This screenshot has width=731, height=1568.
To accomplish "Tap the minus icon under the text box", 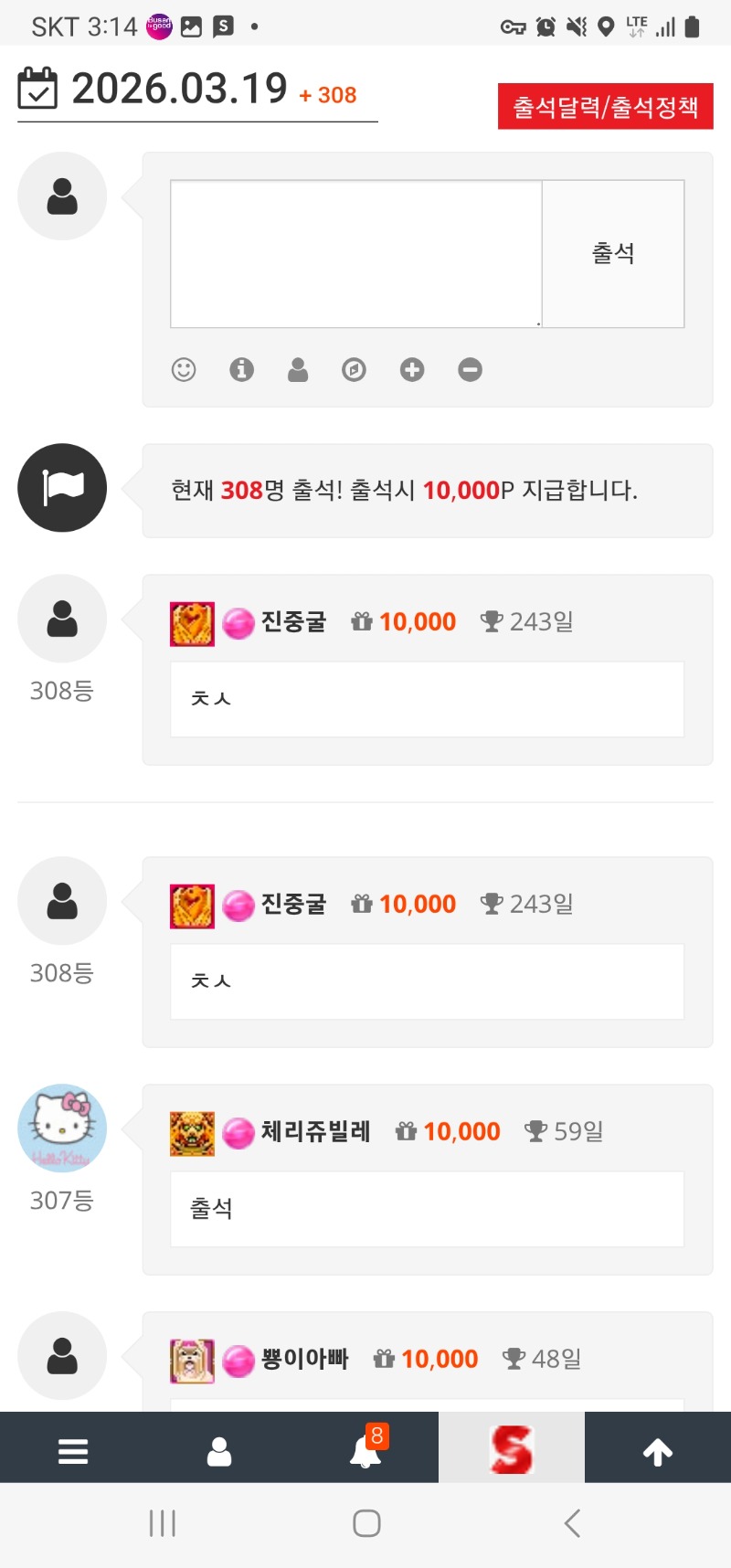I will pyautogui.click(x=470, y=369).
